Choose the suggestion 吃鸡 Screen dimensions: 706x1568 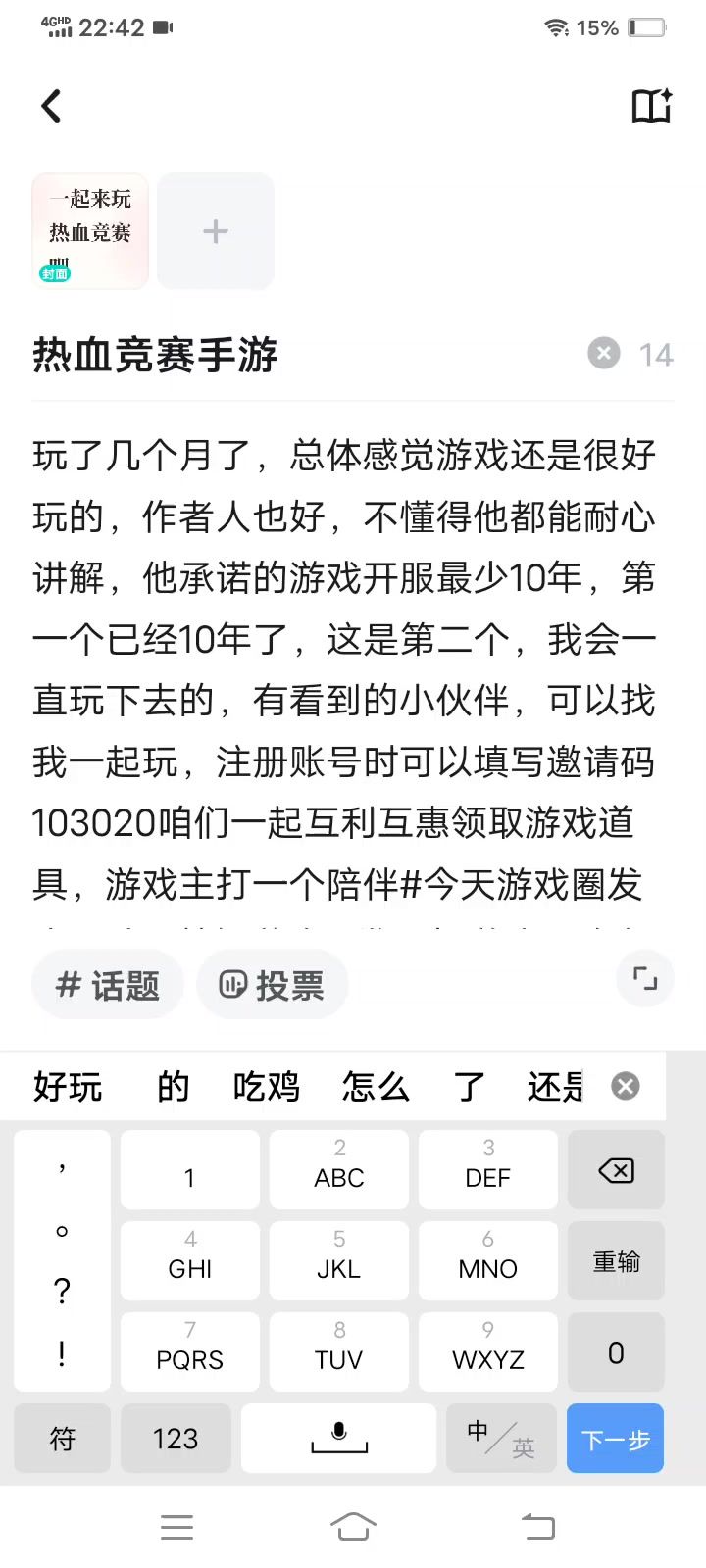(266, 1086)
